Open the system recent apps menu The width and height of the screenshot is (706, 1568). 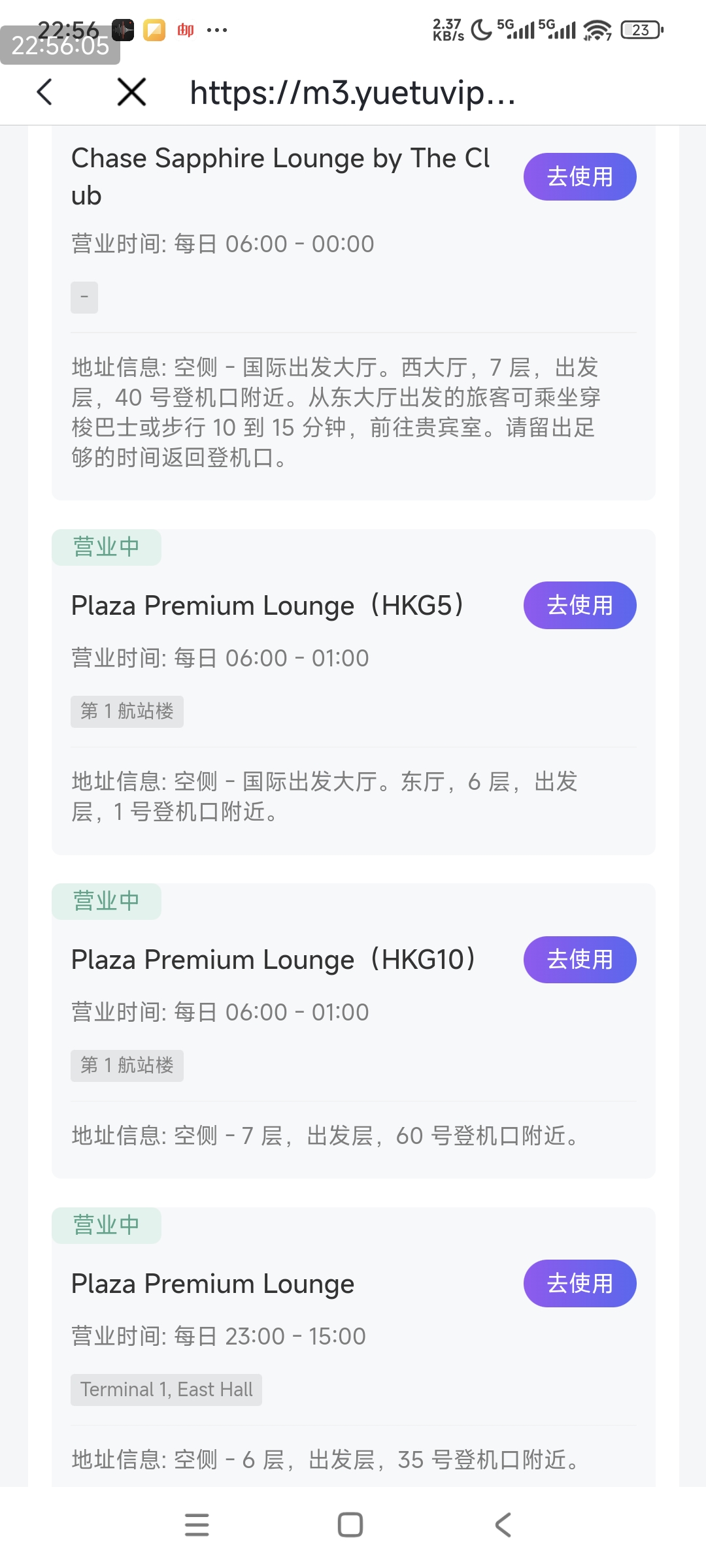click(x=197, y=1524)
